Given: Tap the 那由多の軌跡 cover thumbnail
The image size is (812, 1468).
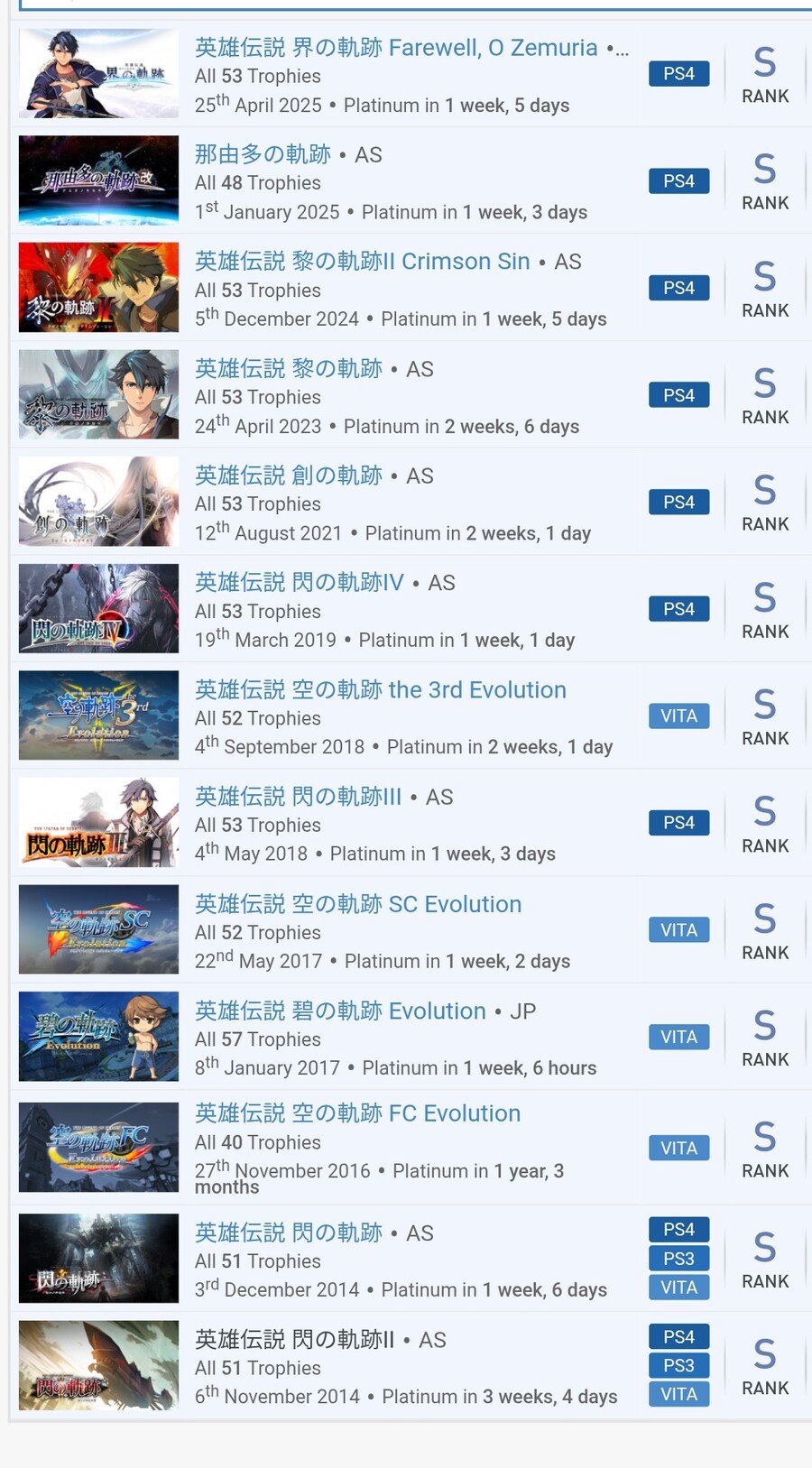Looking at the screenshot, I should pyautogui.click(x=98, y=180).
